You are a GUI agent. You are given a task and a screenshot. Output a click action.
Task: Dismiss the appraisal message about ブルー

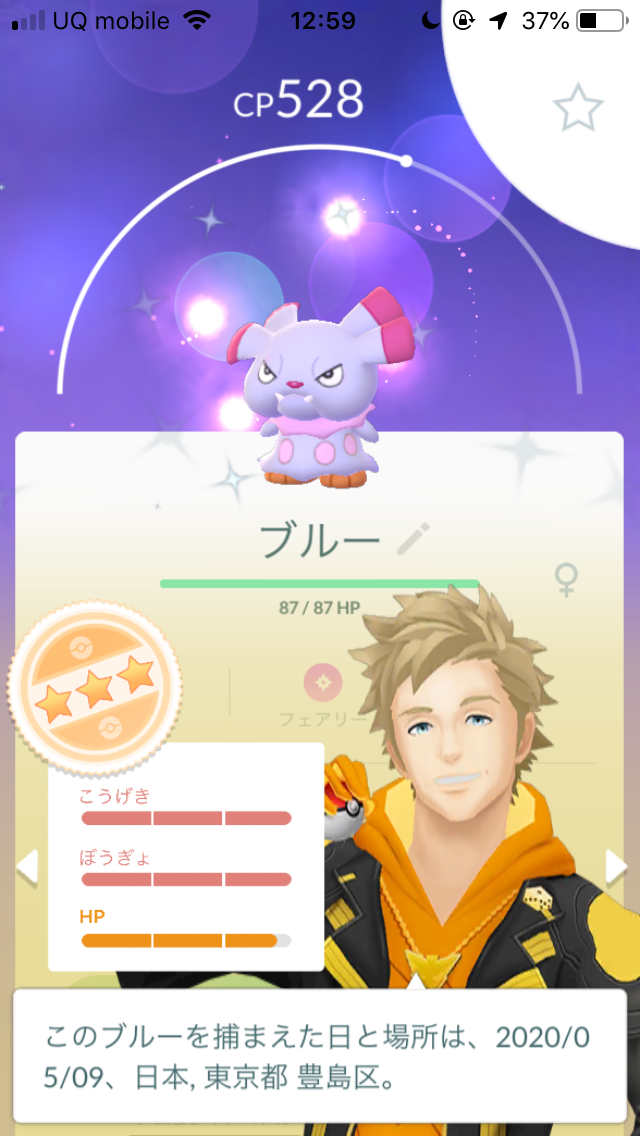tap(319, 1054)
